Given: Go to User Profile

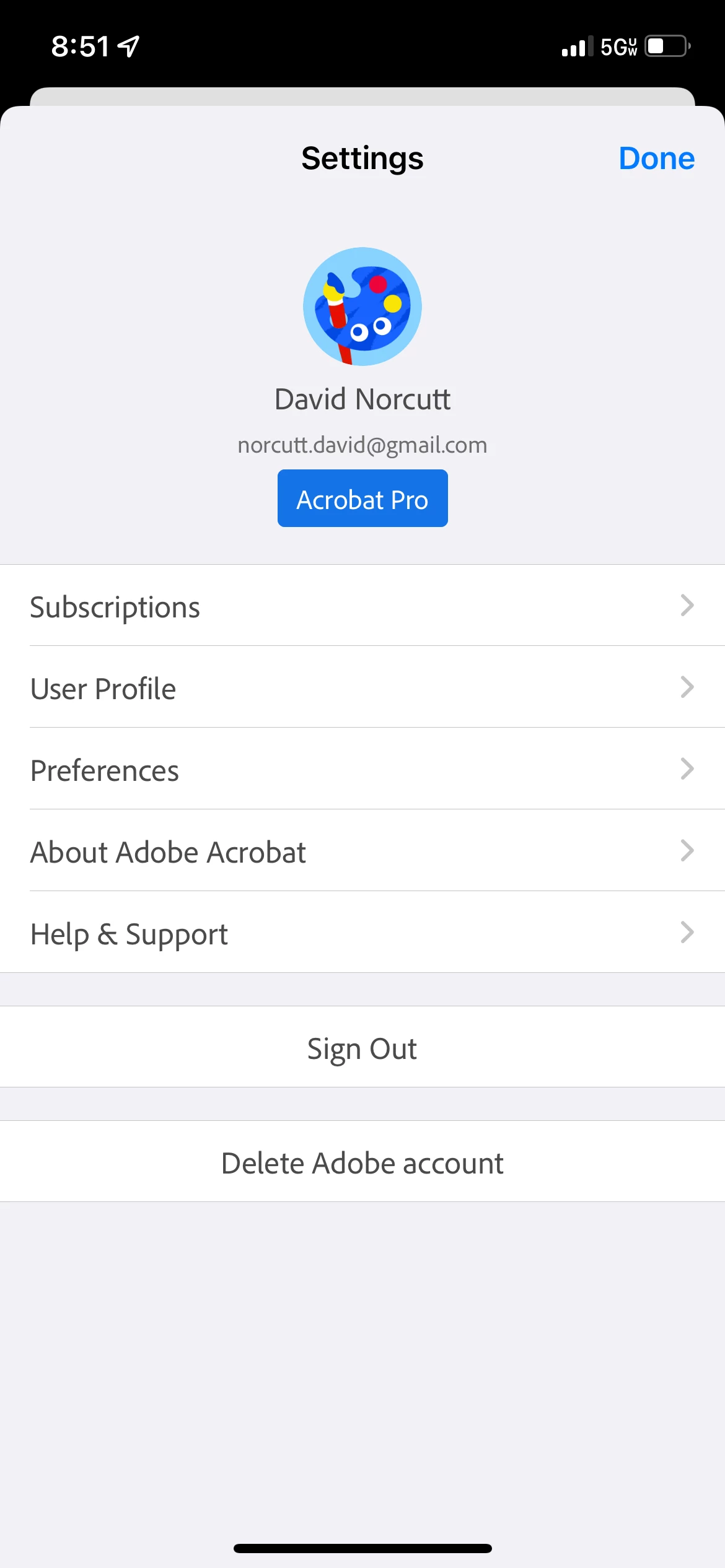Looking at the screenshot, I should coord(362,687).
